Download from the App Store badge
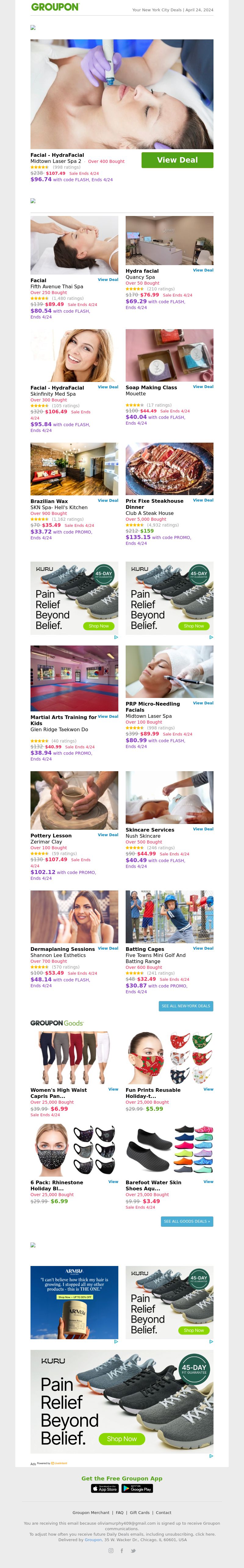This screenshot has height=1568, width=244. [x=104, y=1488]
